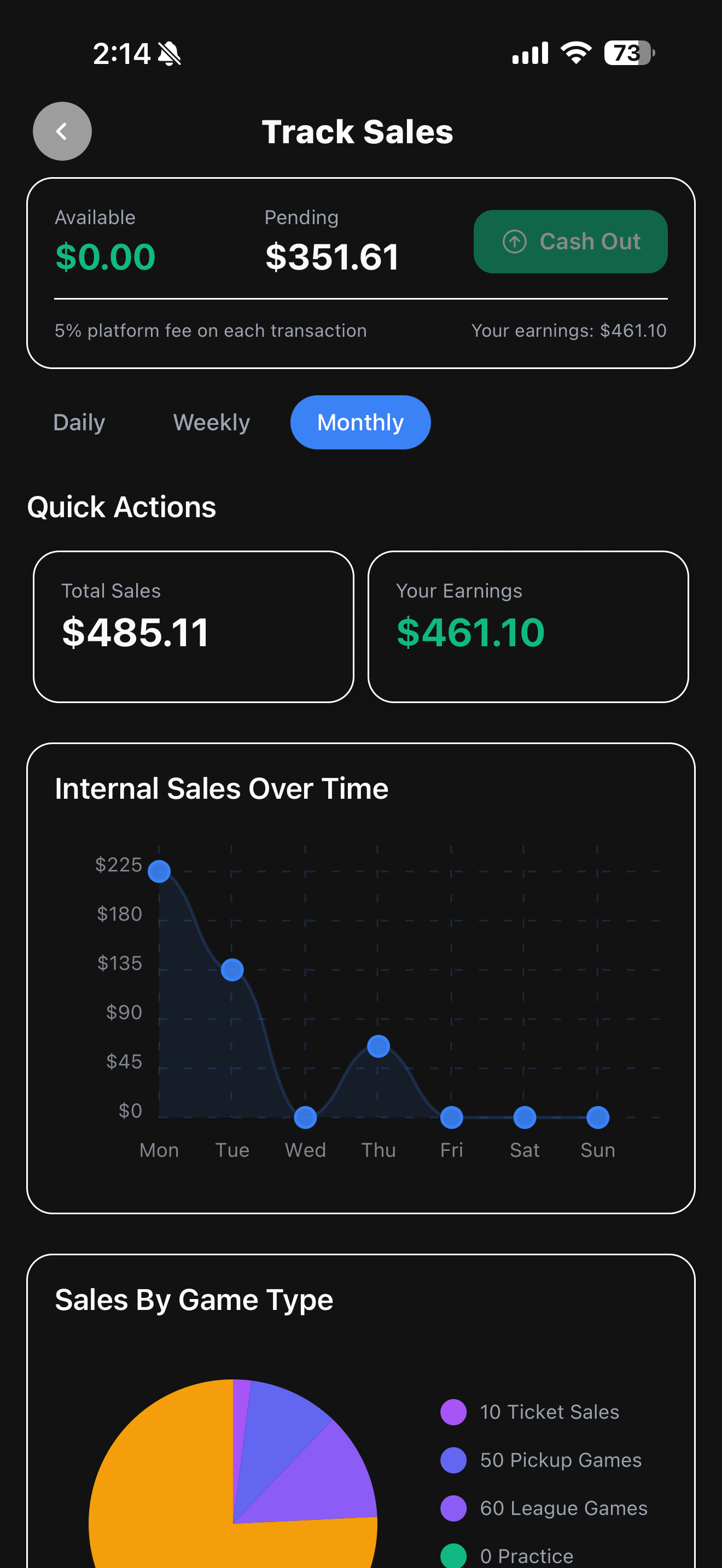Tap the Your earnings: $461.10 text
The image size is (722, 1568).
pyautogui.click(x=569, y=331)
